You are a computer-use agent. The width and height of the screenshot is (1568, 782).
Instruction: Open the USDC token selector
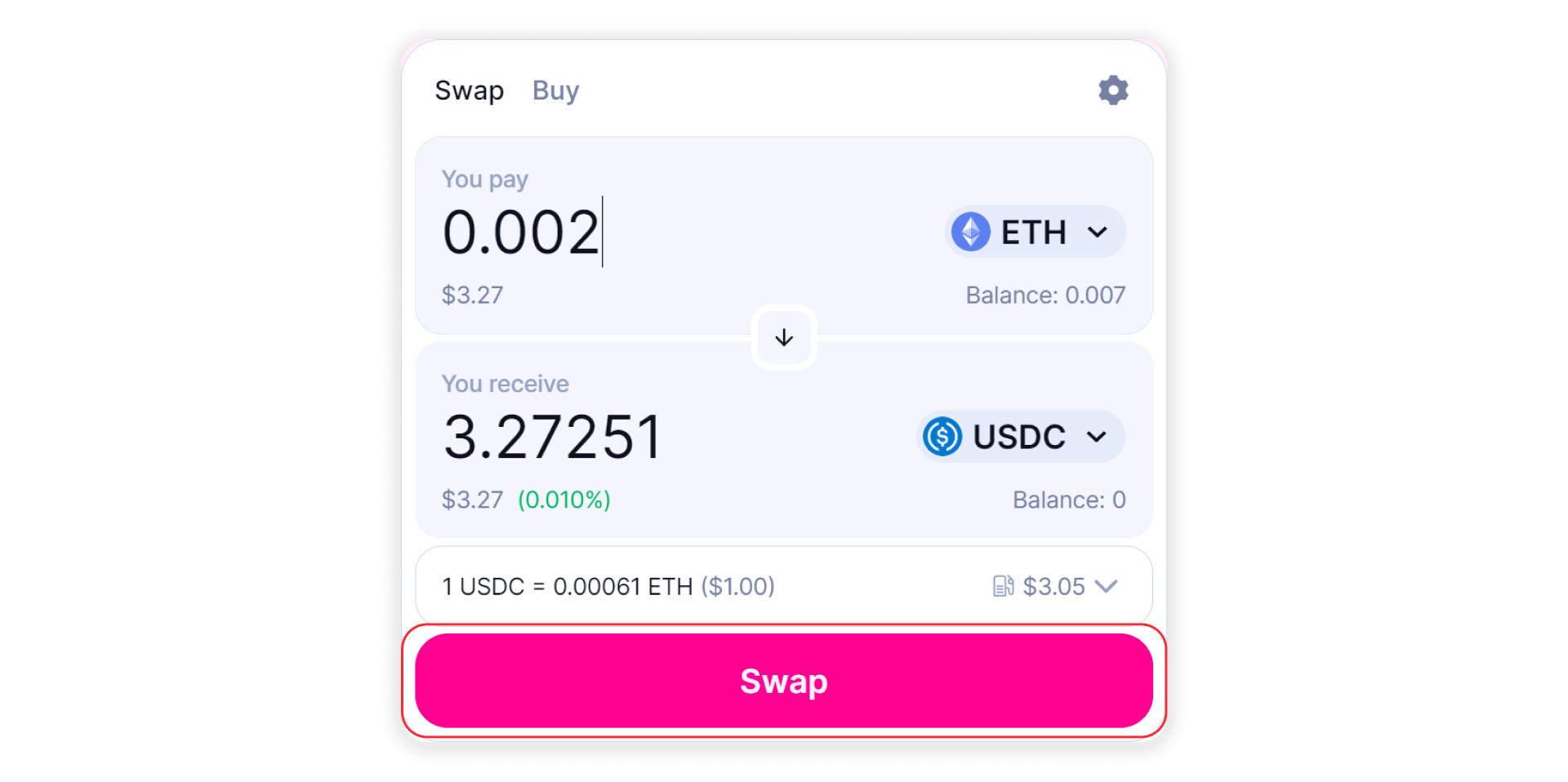tap(1020, 437)
